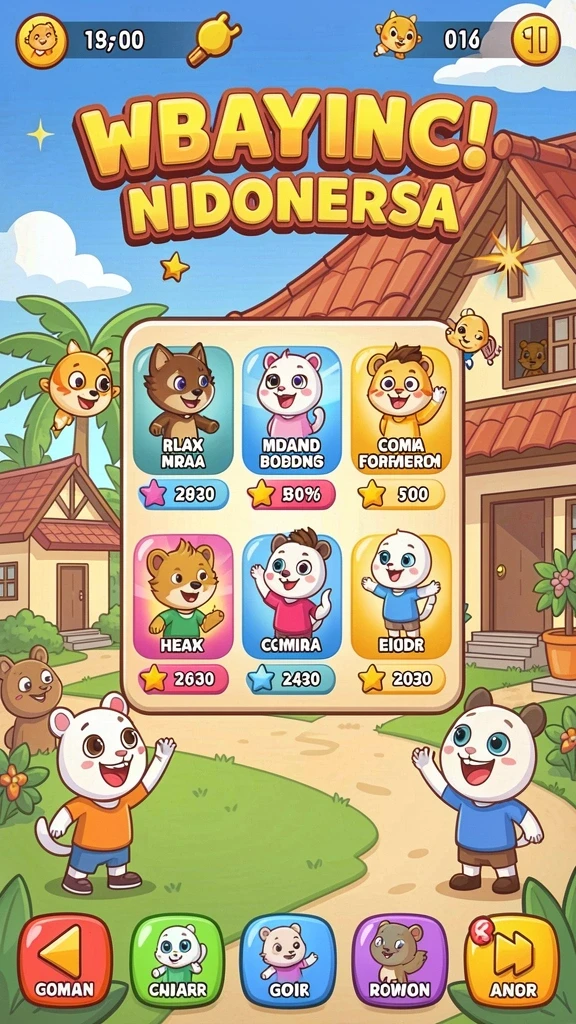Choose the RLAX MRAA character card
This screenshot has width=576, height=1024.
click(x=184, y=409)
